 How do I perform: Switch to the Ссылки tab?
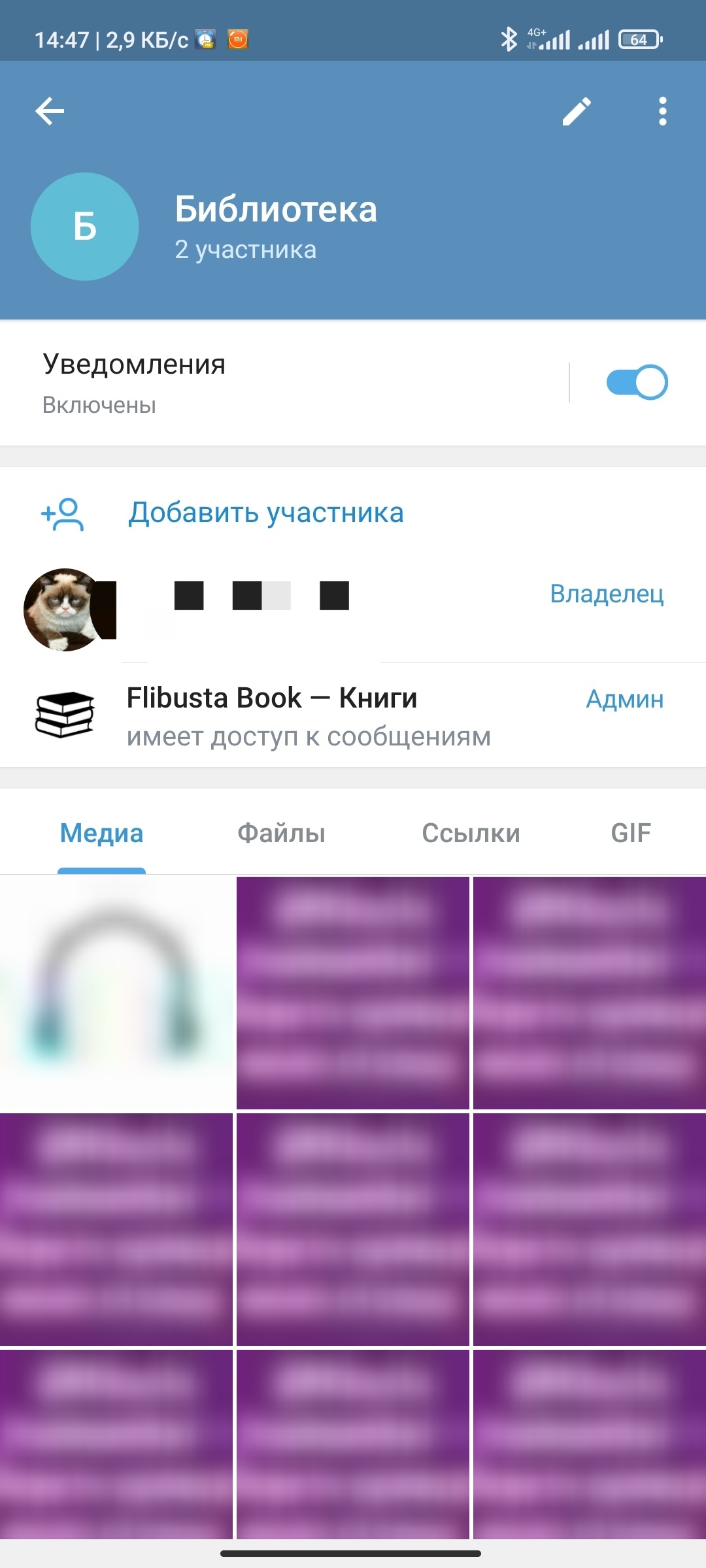(x=471, y=833)
